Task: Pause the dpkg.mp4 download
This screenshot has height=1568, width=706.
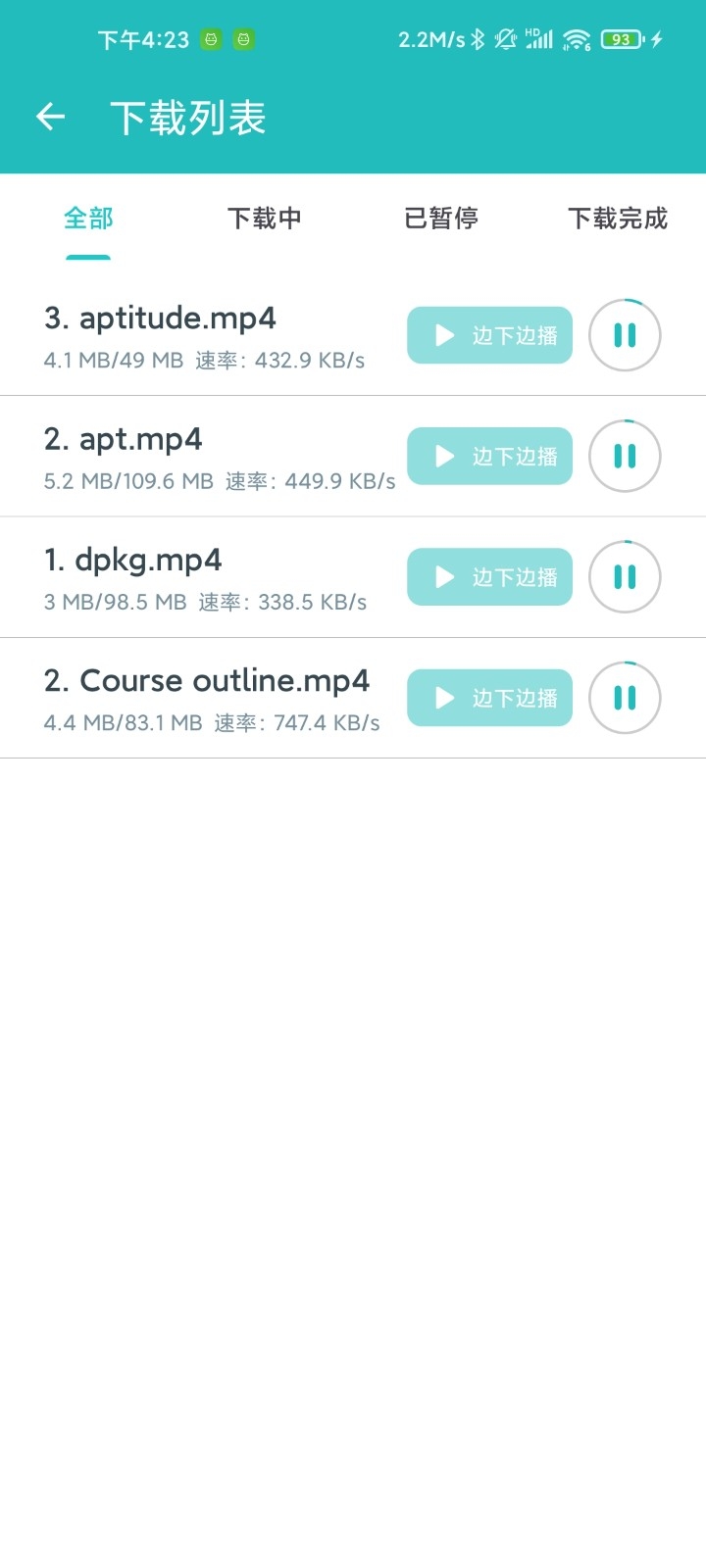Action: point(625,577)
